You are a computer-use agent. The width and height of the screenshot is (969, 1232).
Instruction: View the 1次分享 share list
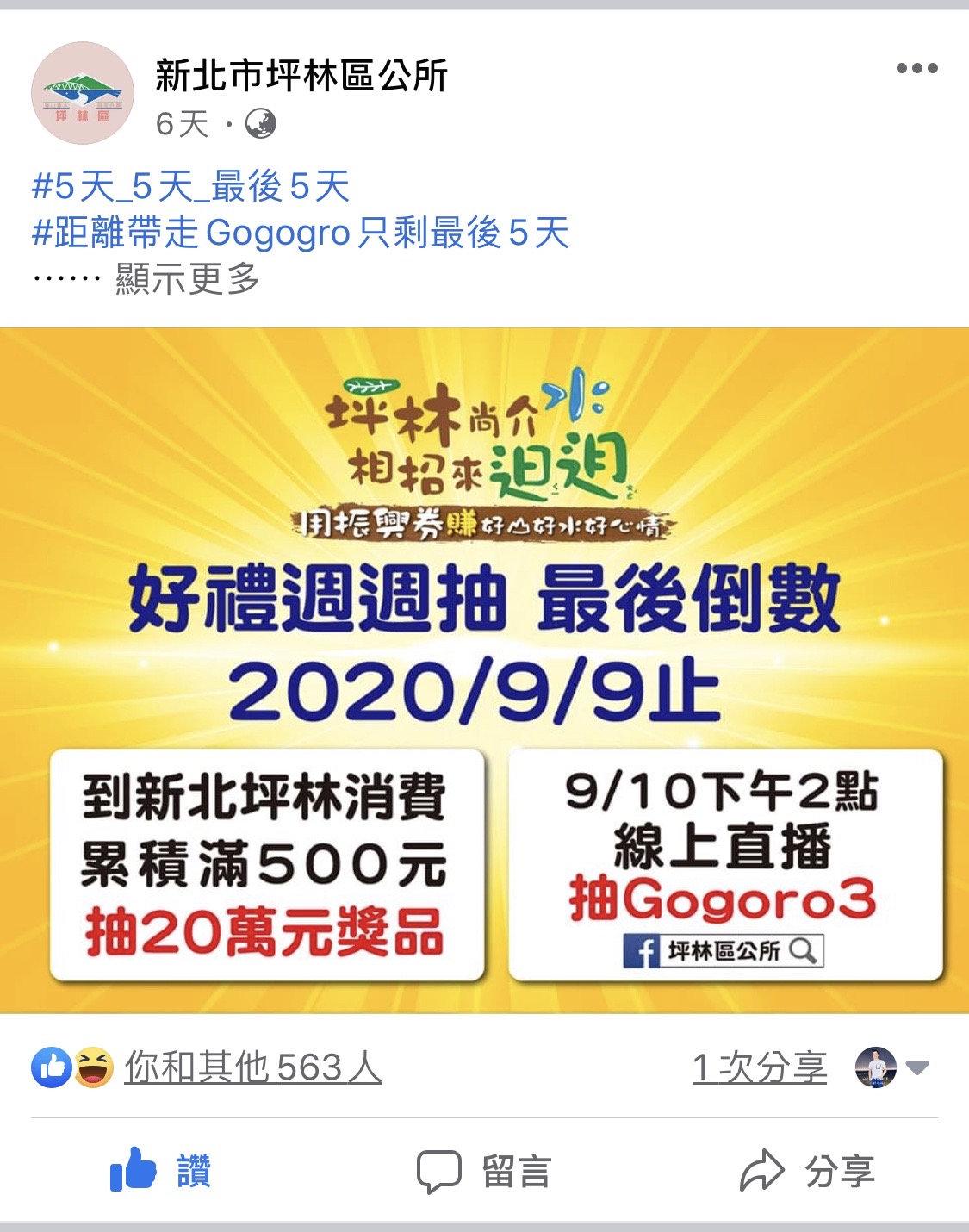pyautogui.click(x=759, y=1067)
